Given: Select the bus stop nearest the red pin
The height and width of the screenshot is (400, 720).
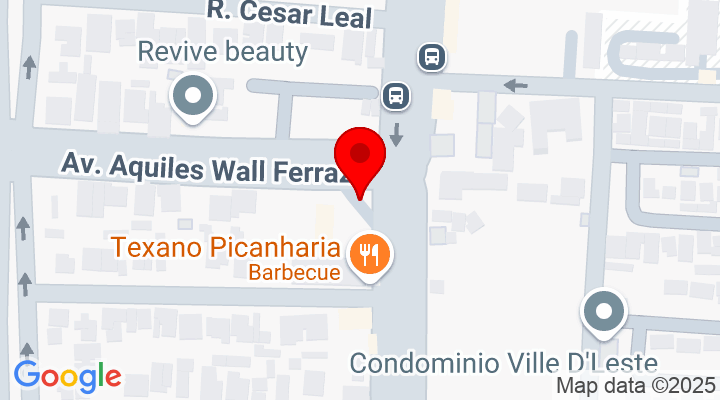Looking at the screenshot, I should (396, 96).
